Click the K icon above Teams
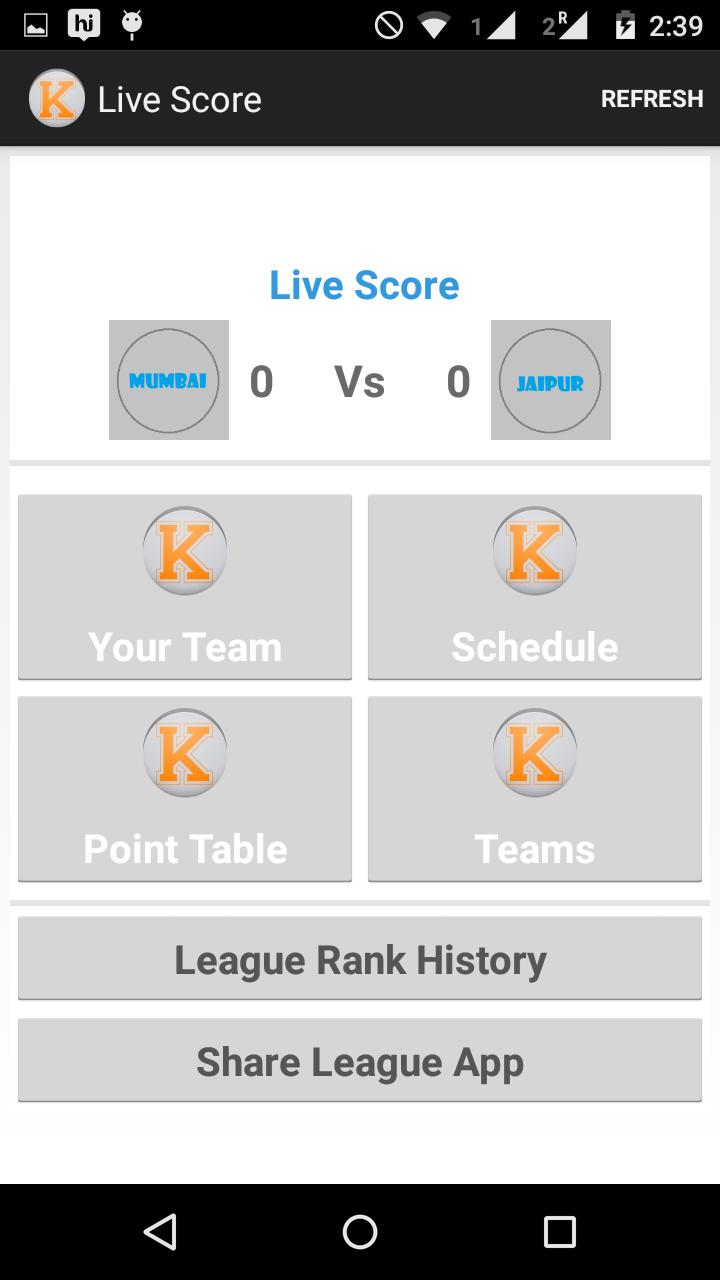This screenshot has width=720, height=1280. [534, 753]
